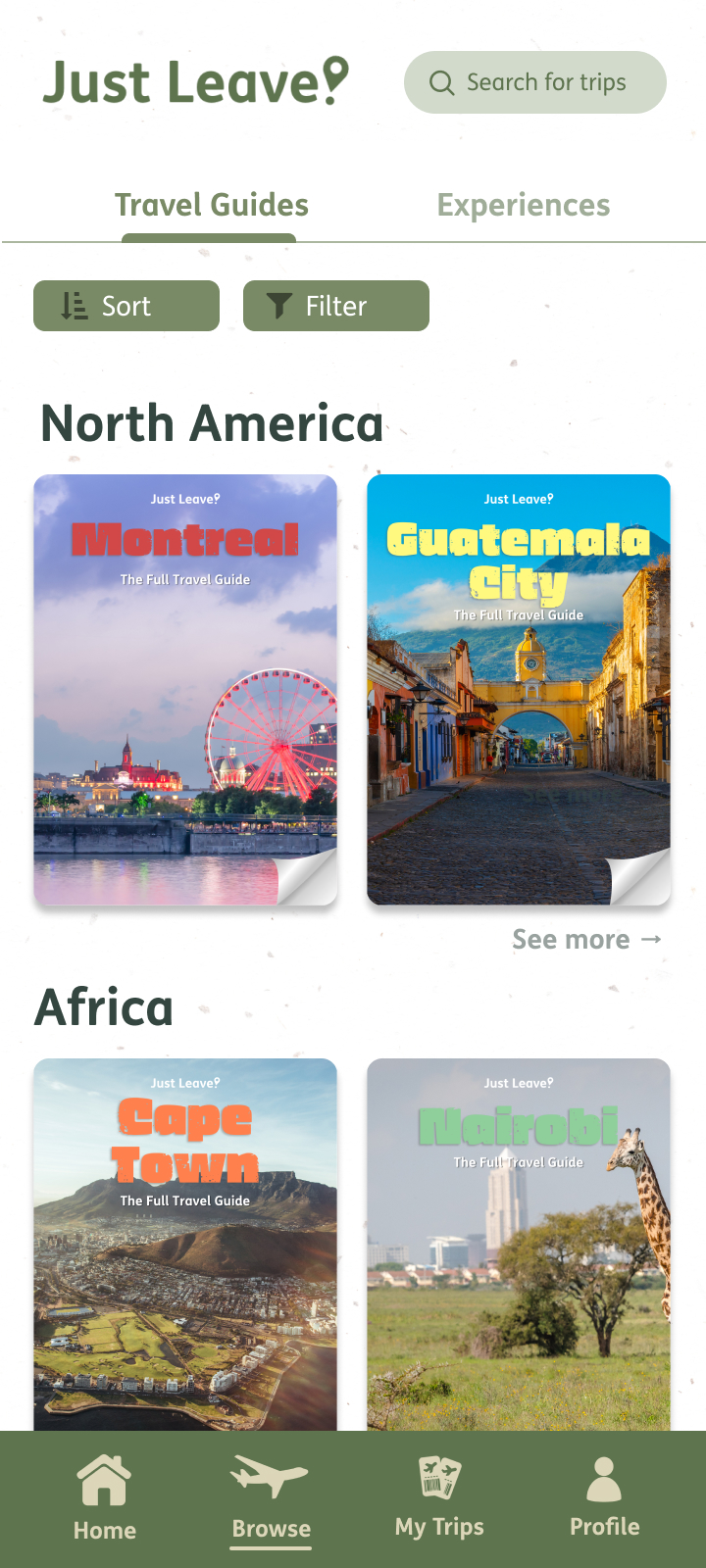Select the Travel Guides tab
This screenshot has height=1568, width=706.
point(212,205)
